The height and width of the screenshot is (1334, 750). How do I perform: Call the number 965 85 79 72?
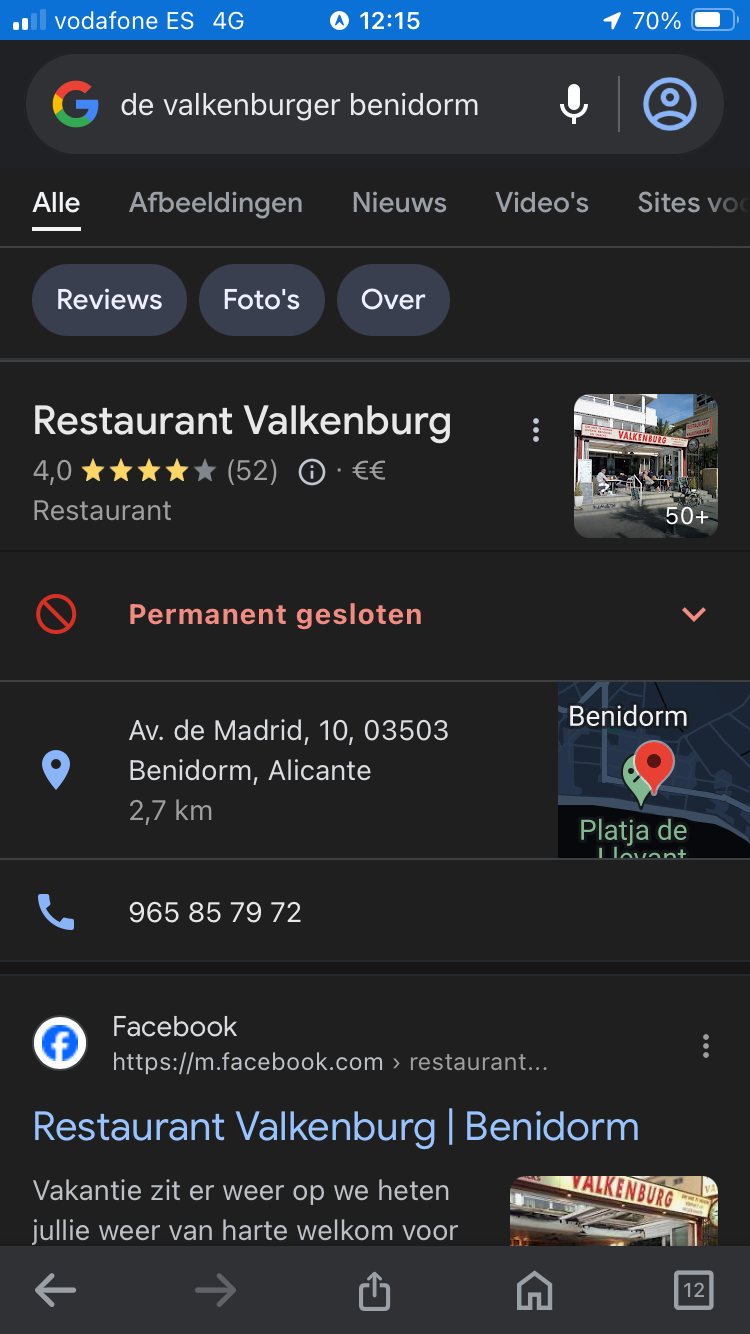[x=215, y=912]
